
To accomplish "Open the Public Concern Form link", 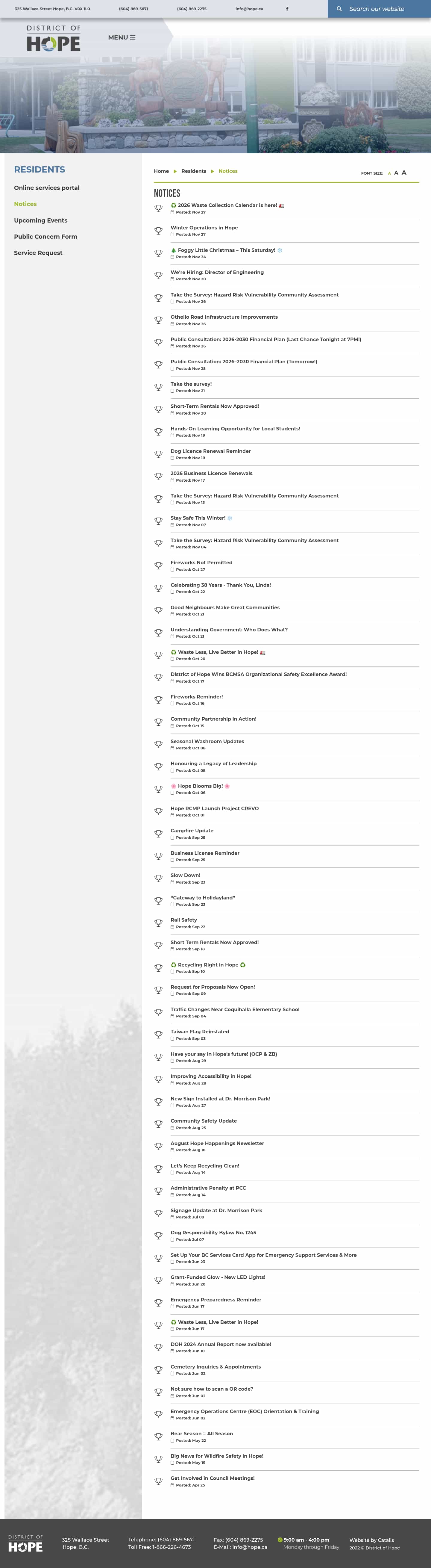I will pyautogui.click(x=45, y=237).
